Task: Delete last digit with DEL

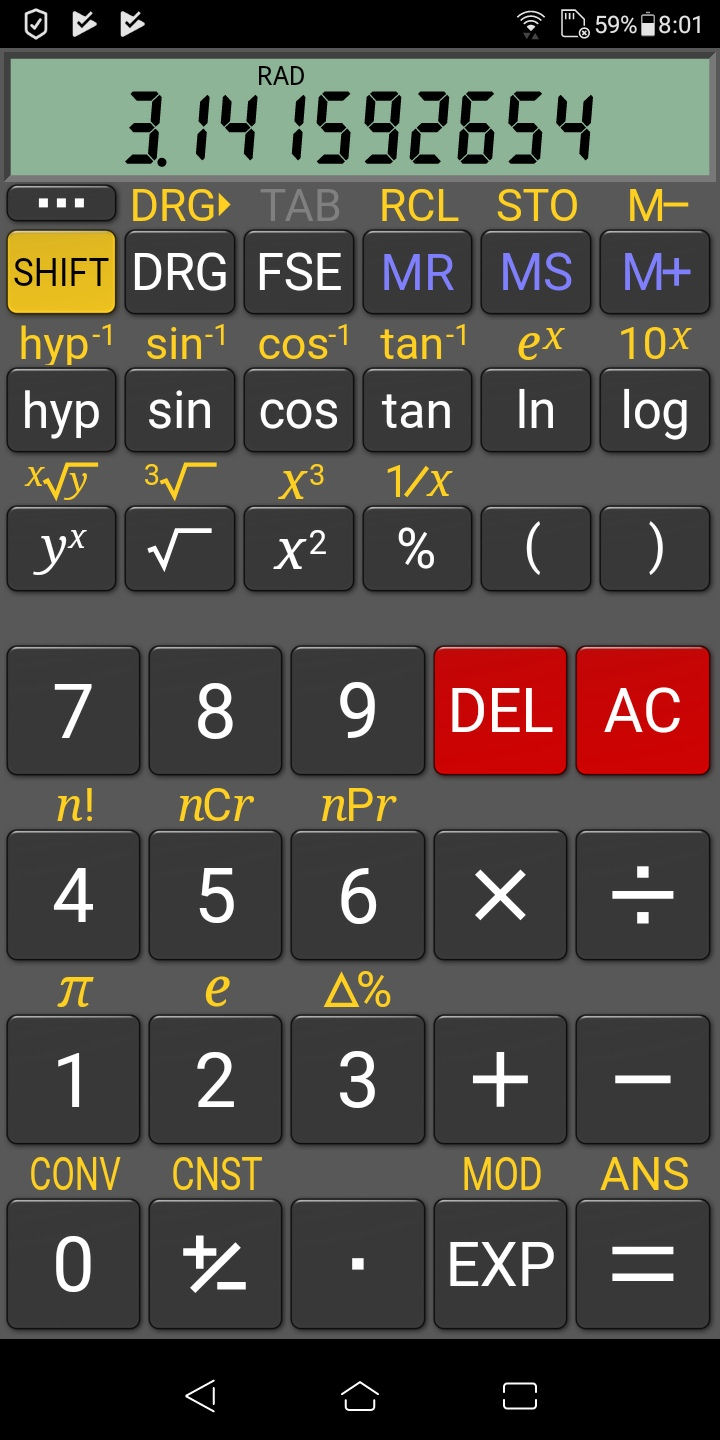Action: click(500, 711)
